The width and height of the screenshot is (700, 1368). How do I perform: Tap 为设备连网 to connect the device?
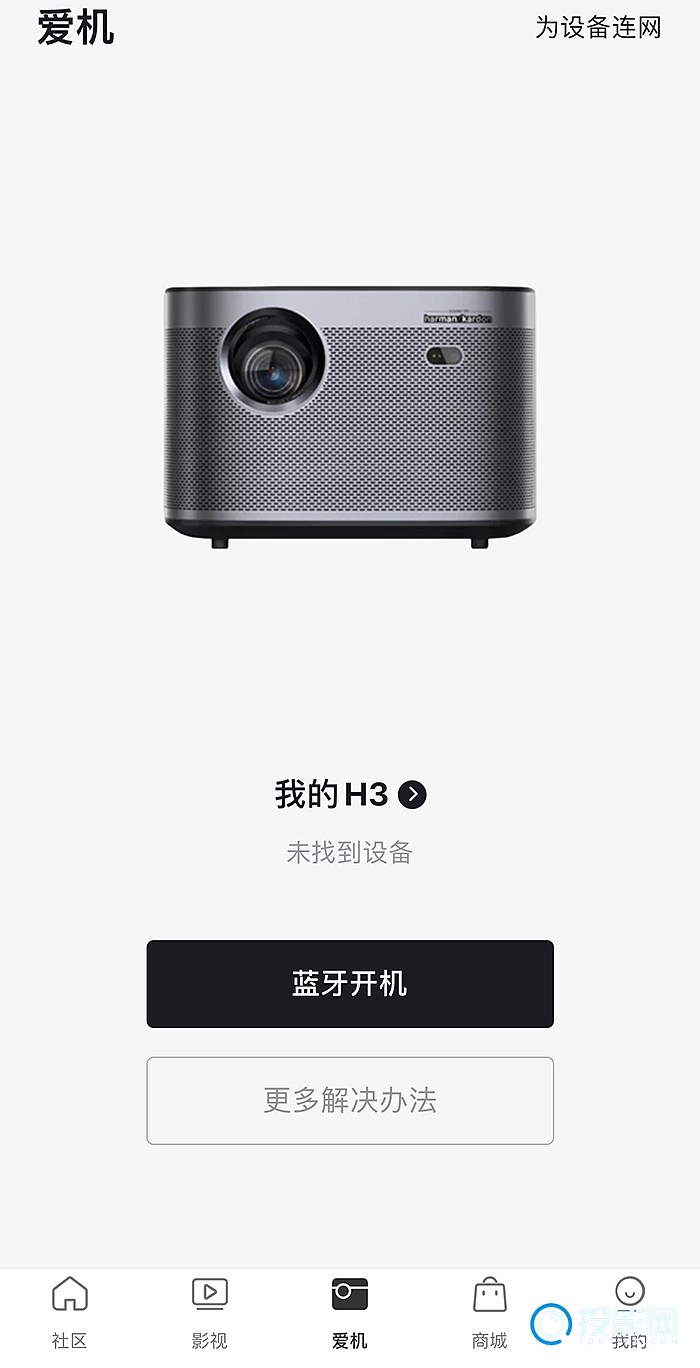[x=598, y=27]
